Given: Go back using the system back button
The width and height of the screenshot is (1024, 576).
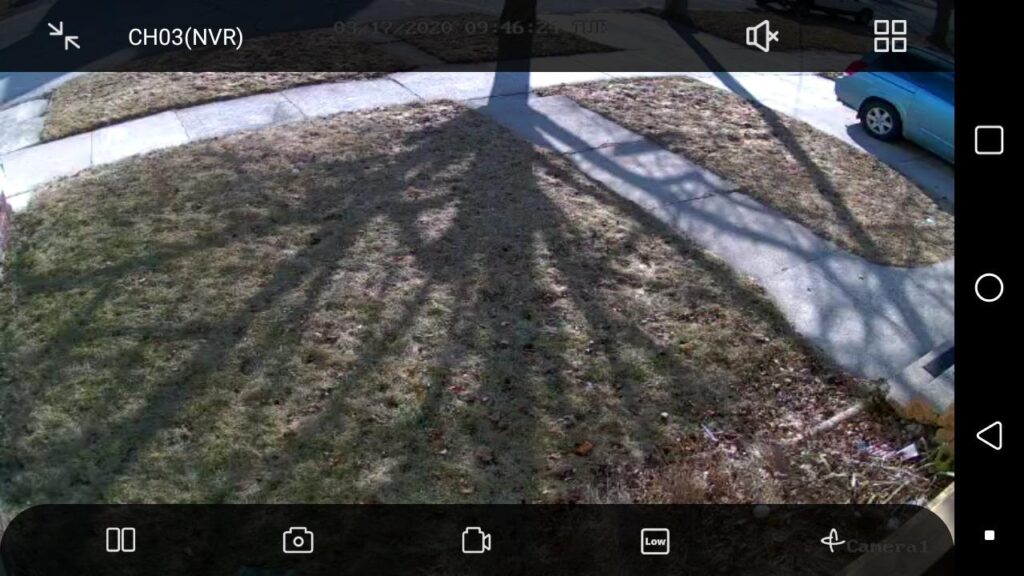Looking at the screenshot, I should (988, 435).
